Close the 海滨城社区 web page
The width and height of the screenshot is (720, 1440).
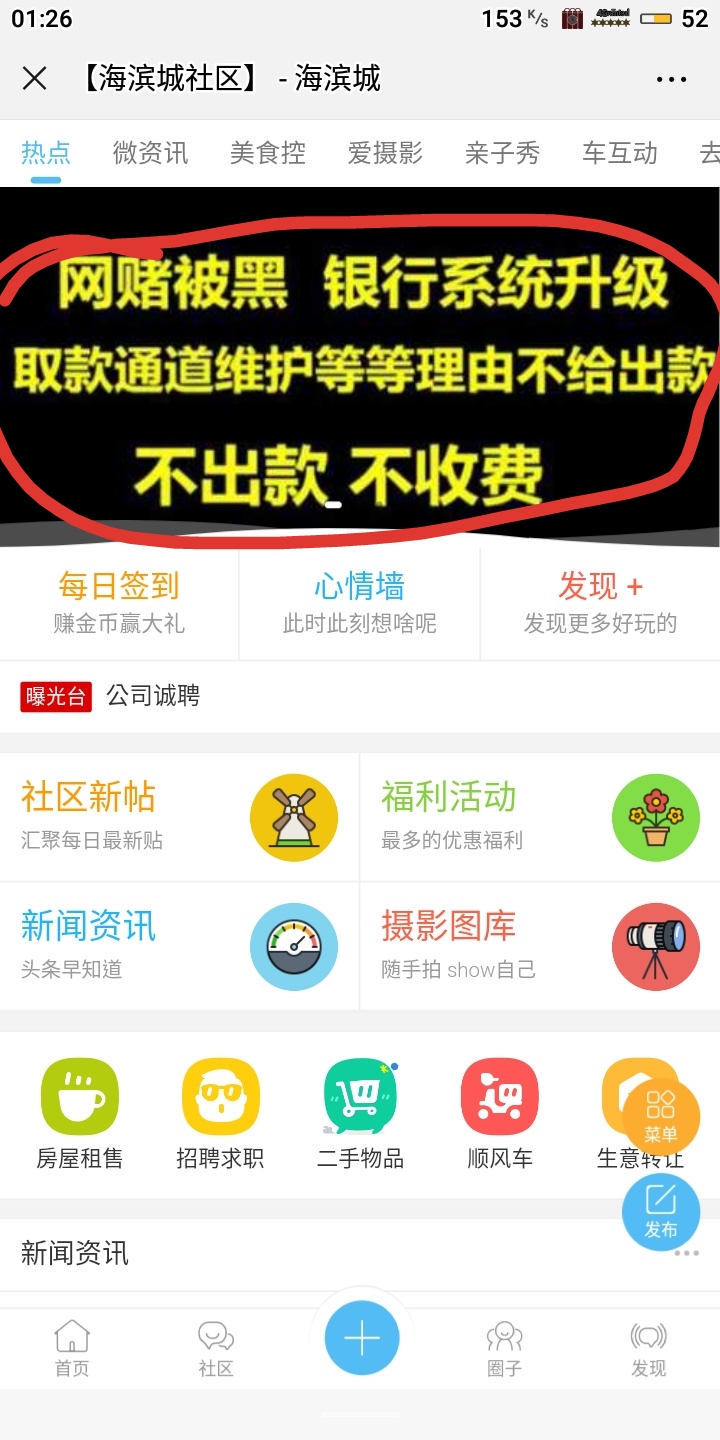click(34, 79)
